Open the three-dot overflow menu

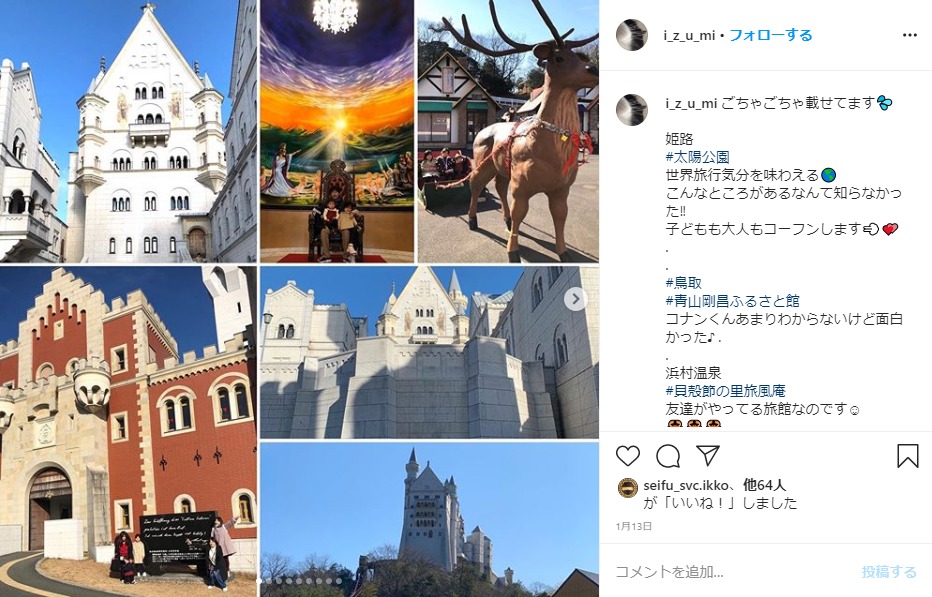(x=909, y=35)
